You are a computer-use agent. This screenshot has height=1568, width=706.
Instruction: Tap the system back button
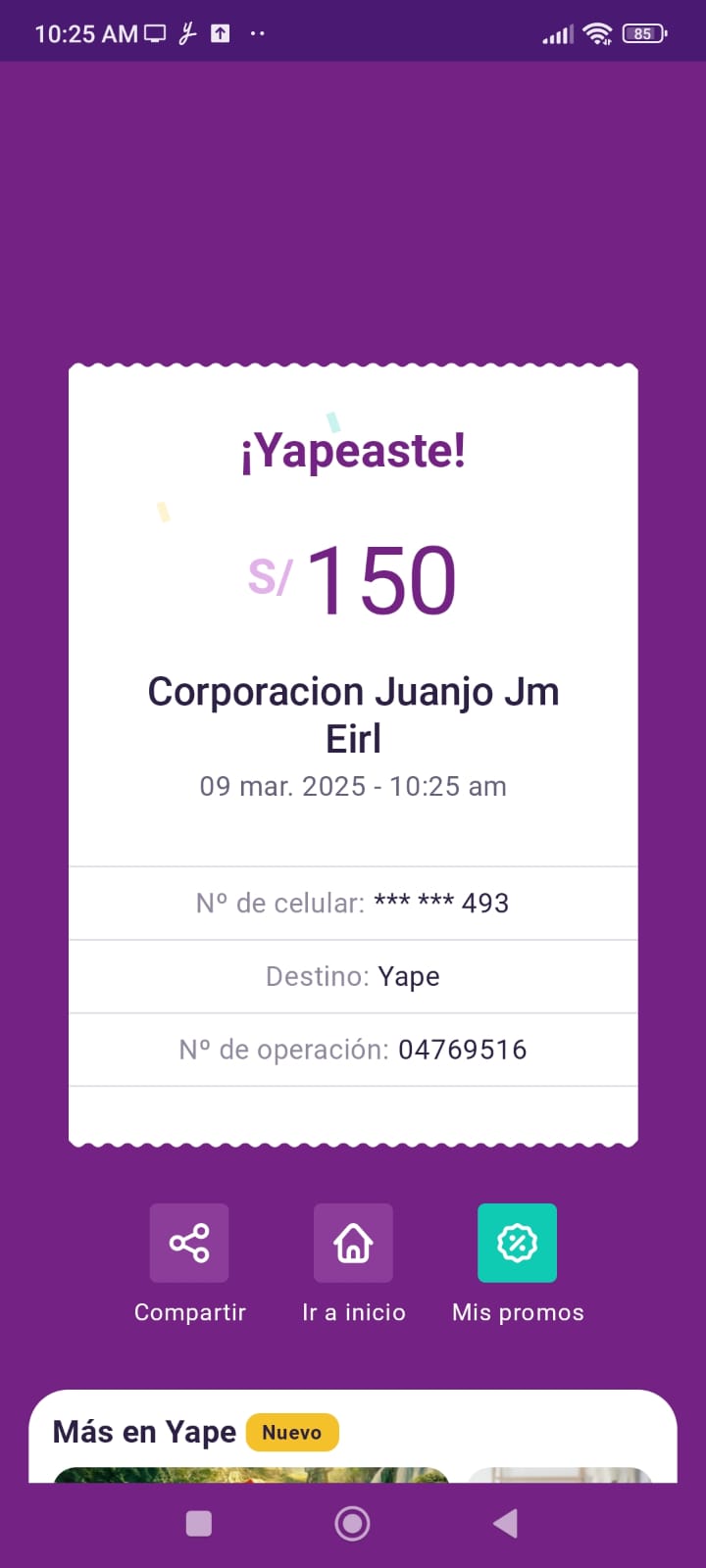(x=505, y=1523)
